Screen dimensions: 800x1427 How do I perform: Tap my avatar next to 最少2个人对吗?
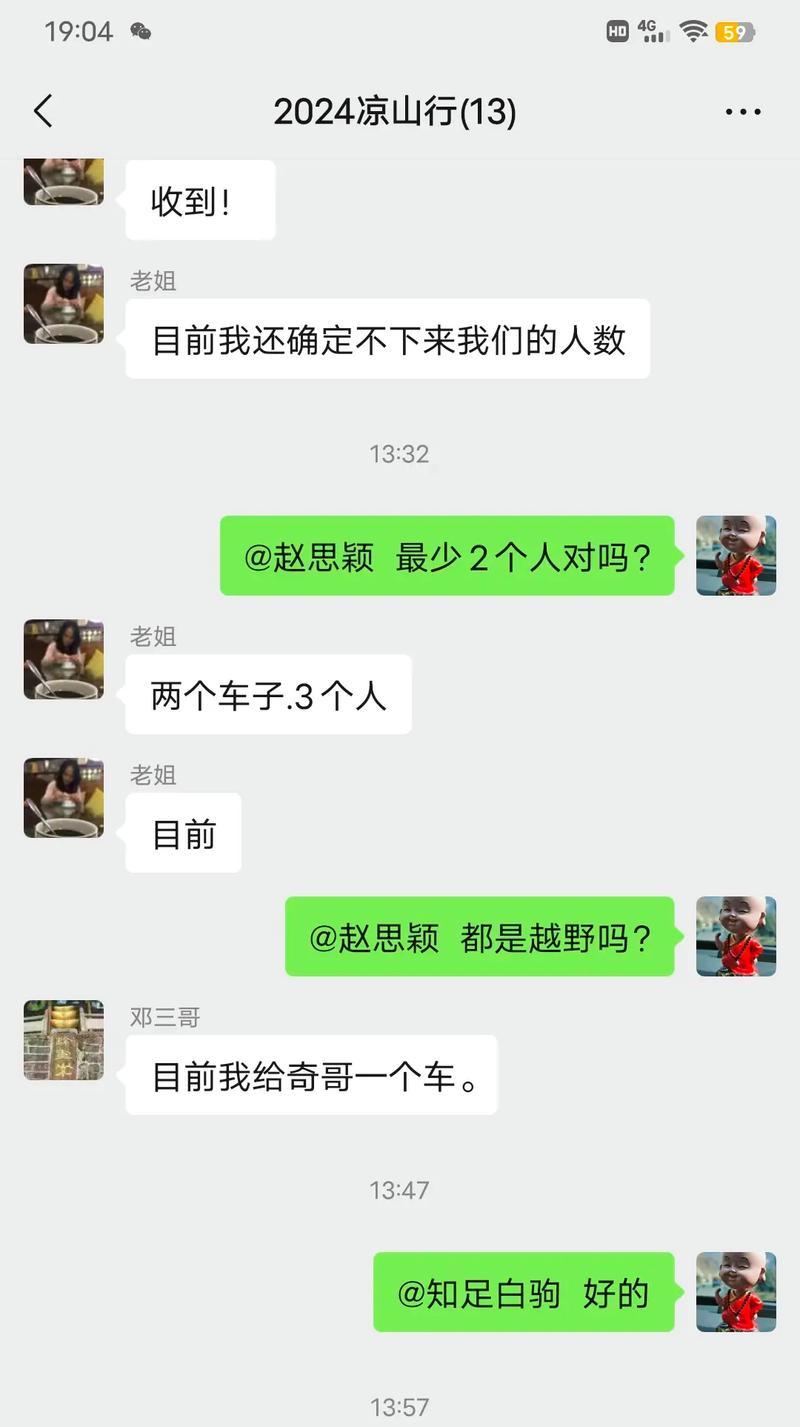pyautogui.click(x=736, y=556)
